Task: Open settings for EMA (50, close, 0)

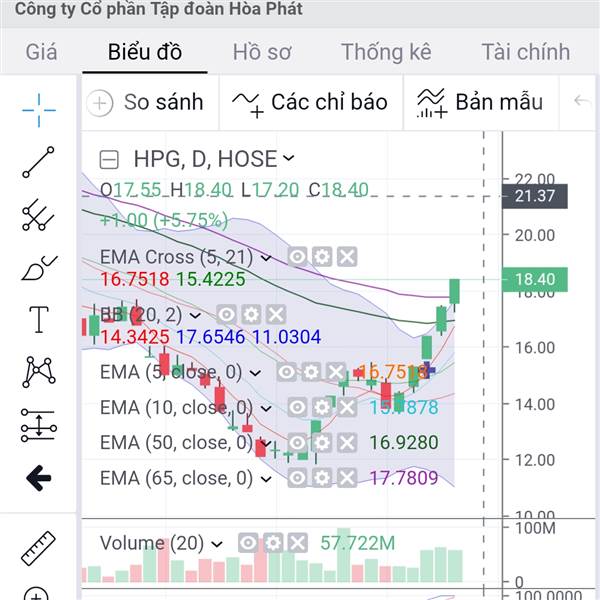Action: pyautogui.click(x=322, y=442)
